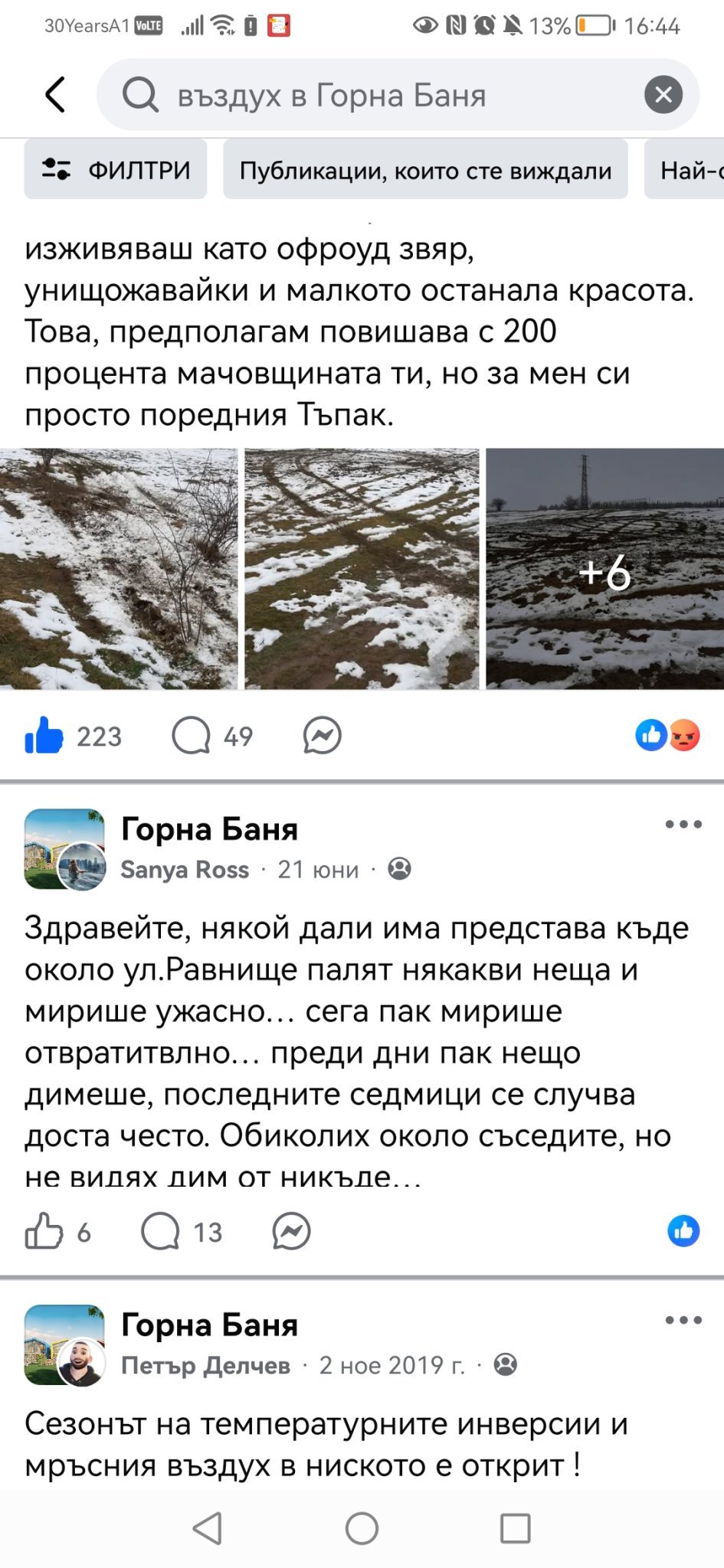Select 'Публикации, които сте виждали' chip
The image size is (724, 1568).
click(425, 170)
